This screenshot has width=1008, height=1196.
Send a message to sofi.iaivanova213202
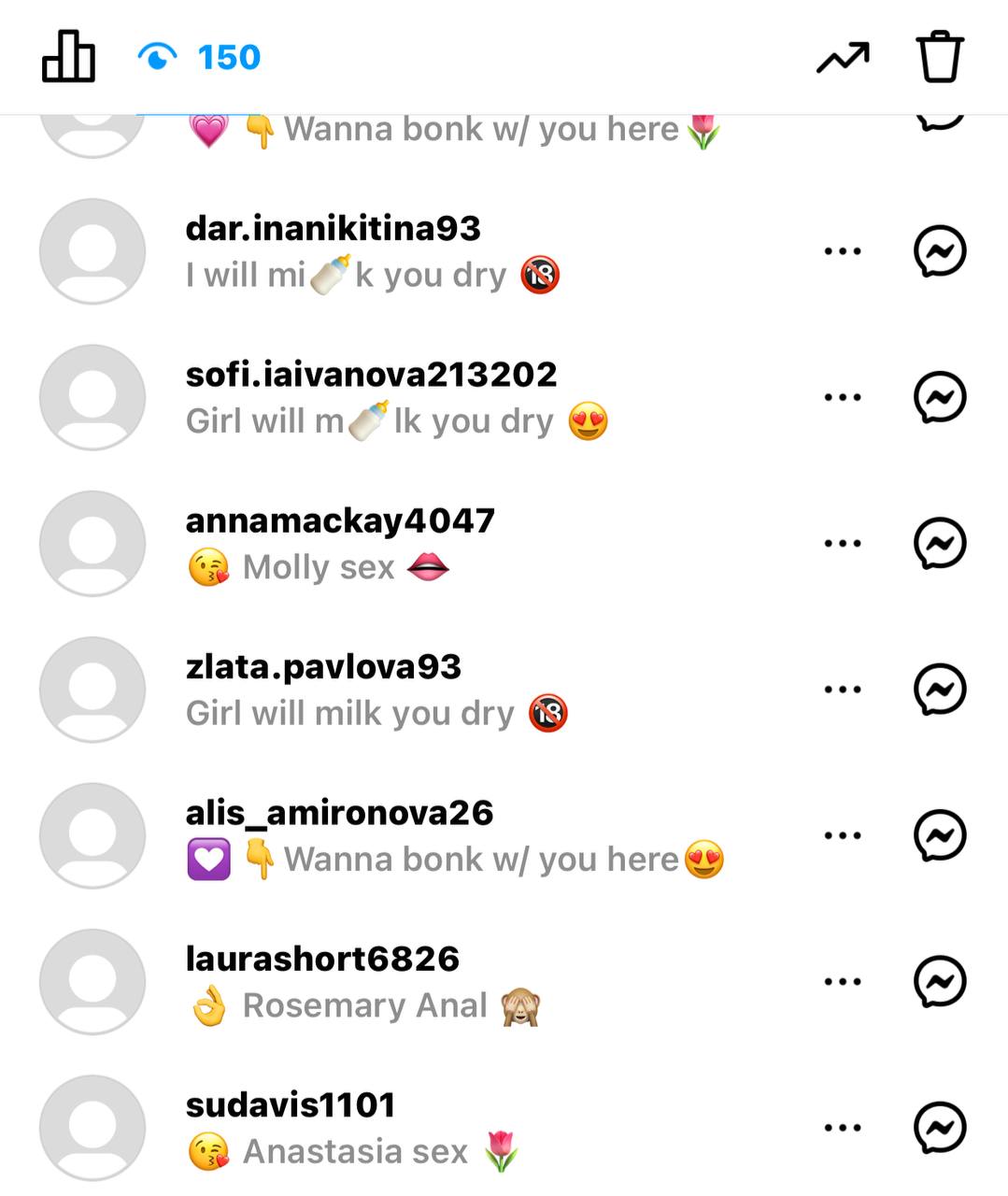pyautogui.click(x=939, y=397)
